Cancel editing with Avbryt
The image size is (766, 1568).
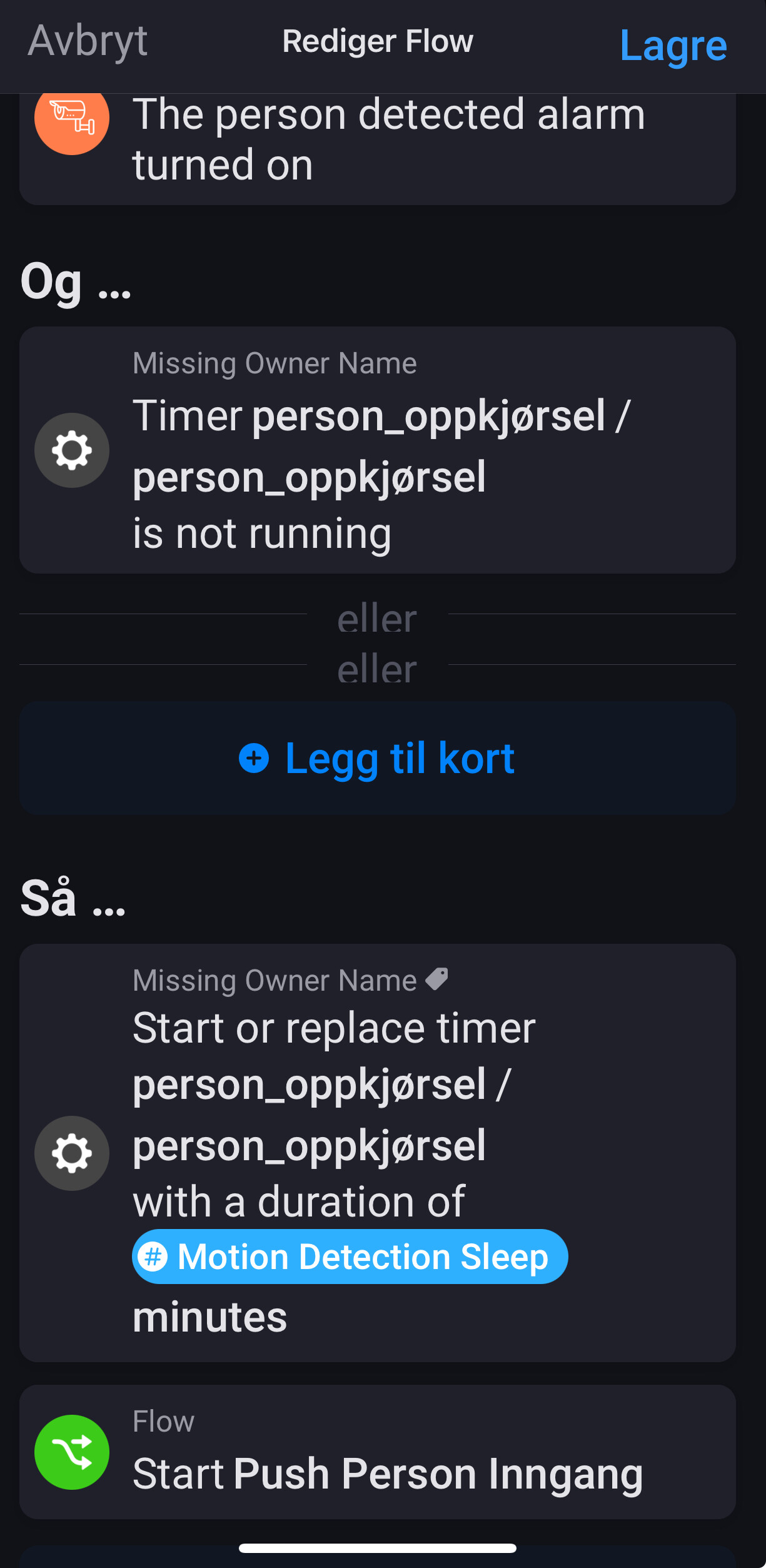pyautogui.click(x=88, y=41)
